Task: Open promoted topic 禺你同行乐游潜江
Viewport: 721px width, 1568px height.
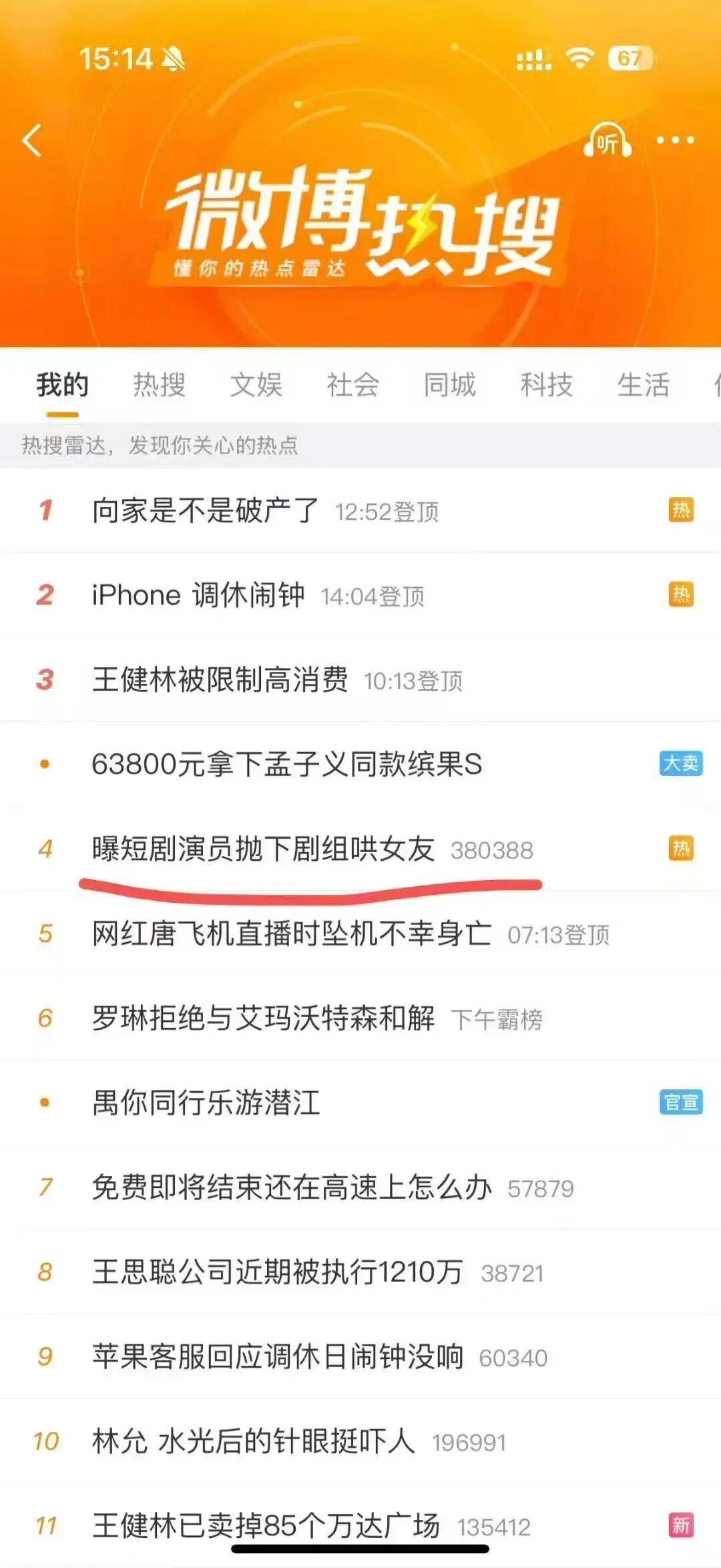Action: point(206,1103)
